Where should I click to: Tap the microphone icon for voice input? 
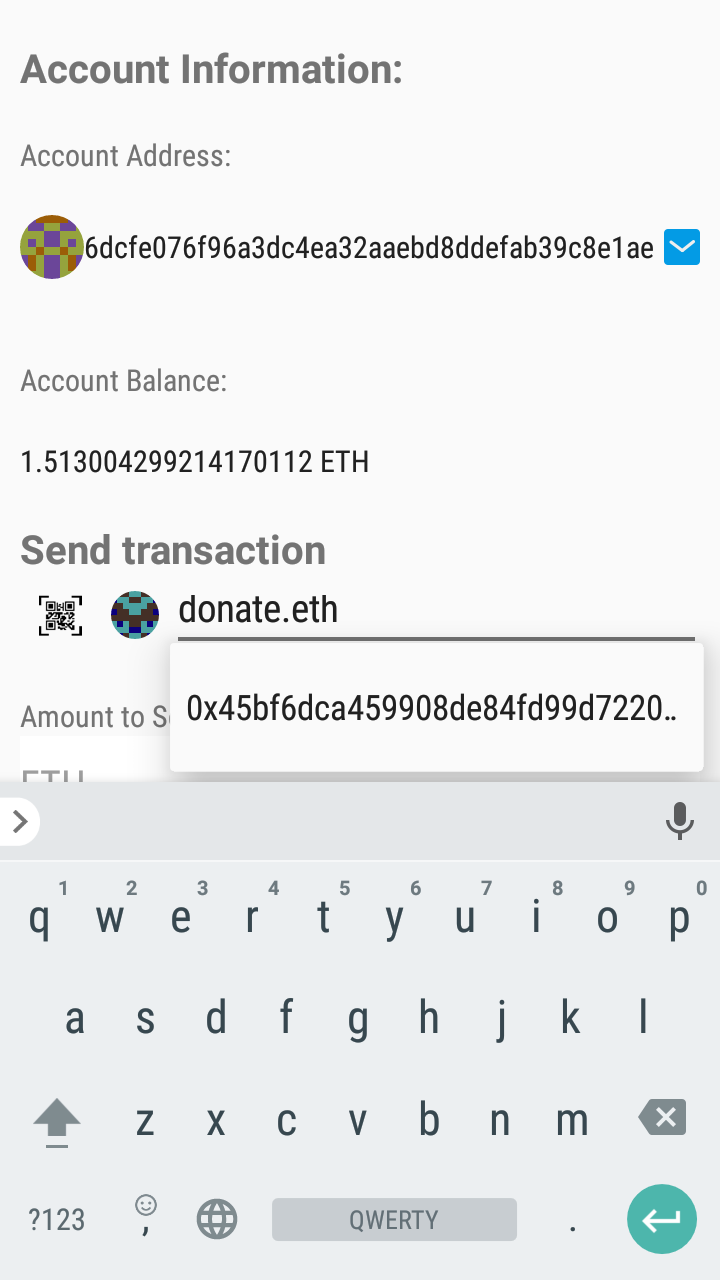[680, 821]
